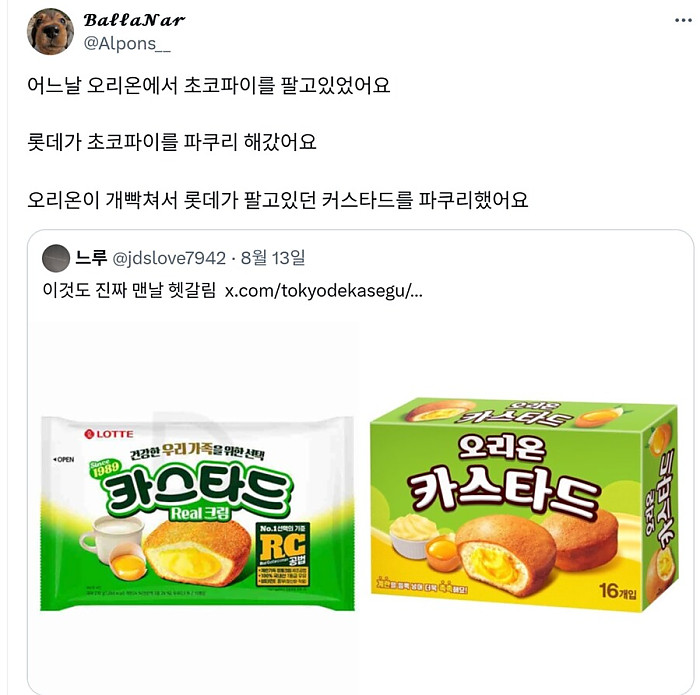This screenshot has width=700, height=695.
Task: View the Lotte custard image
Action: click(x=196, y=509)
